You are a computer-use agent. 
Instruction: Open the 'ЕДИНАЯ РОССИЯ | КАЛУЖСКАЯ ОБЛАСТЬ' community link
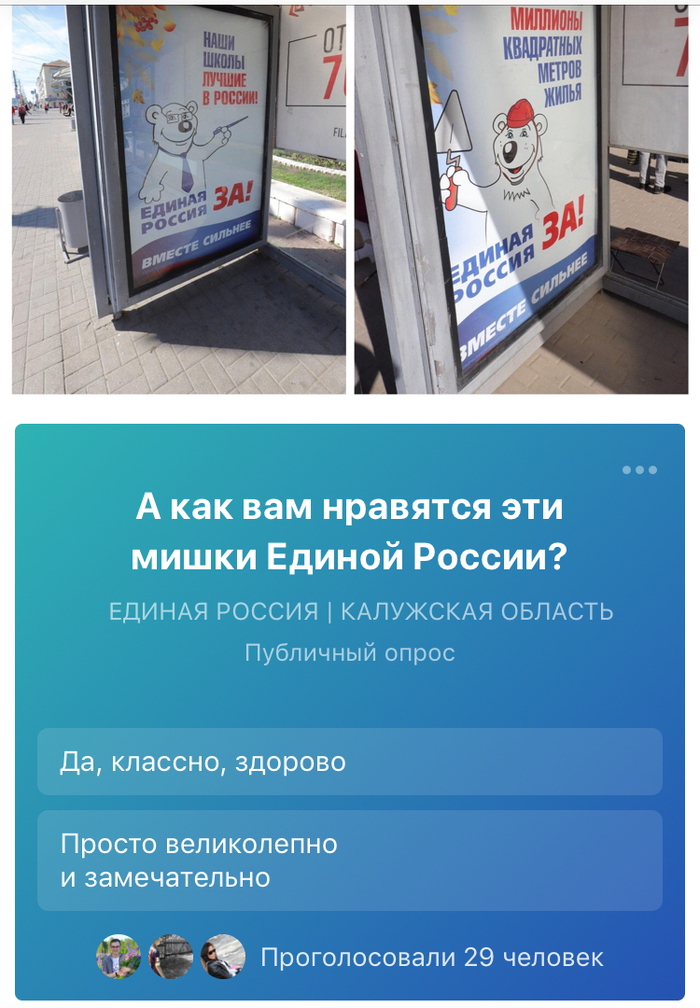point(360,611)
